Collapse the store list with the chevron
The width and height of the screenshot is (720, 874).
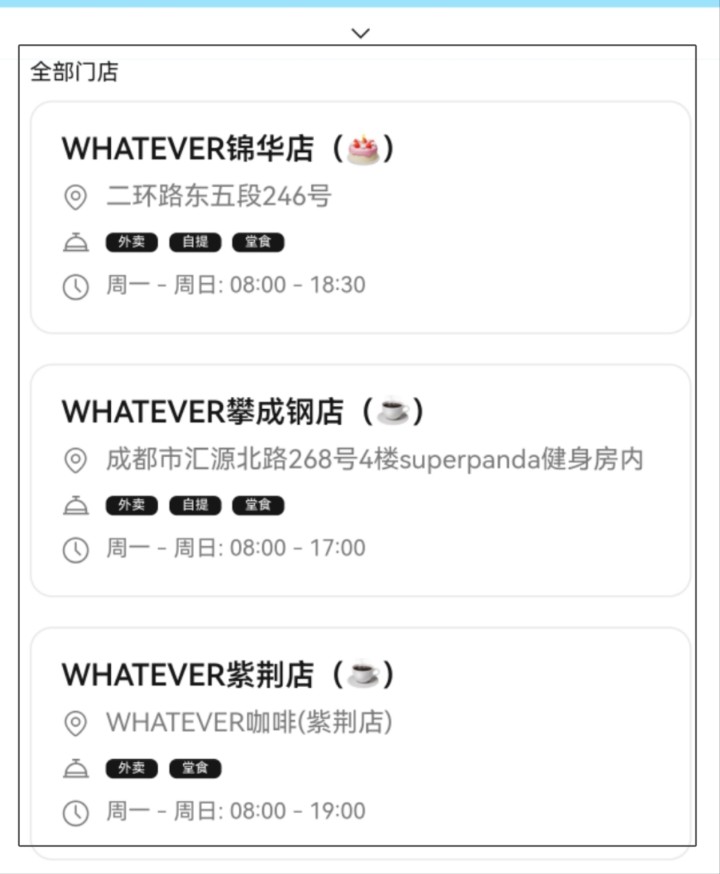[361, 33]
